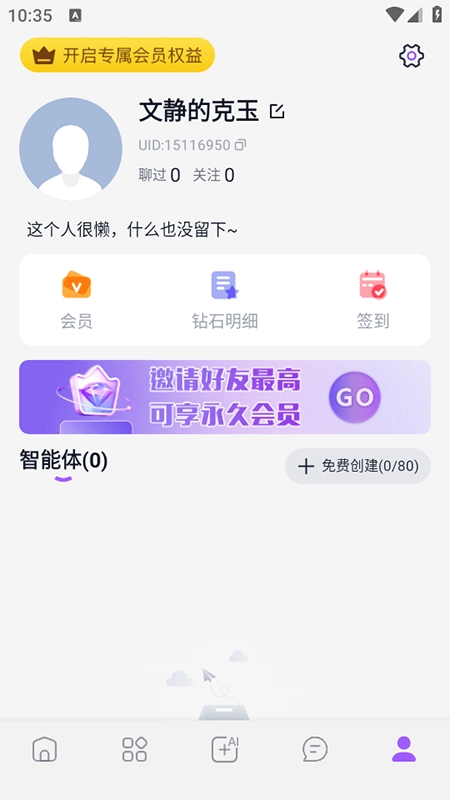
Task: Switch to the home tab in the bottom bar
Action: click(x=45, y=749)
